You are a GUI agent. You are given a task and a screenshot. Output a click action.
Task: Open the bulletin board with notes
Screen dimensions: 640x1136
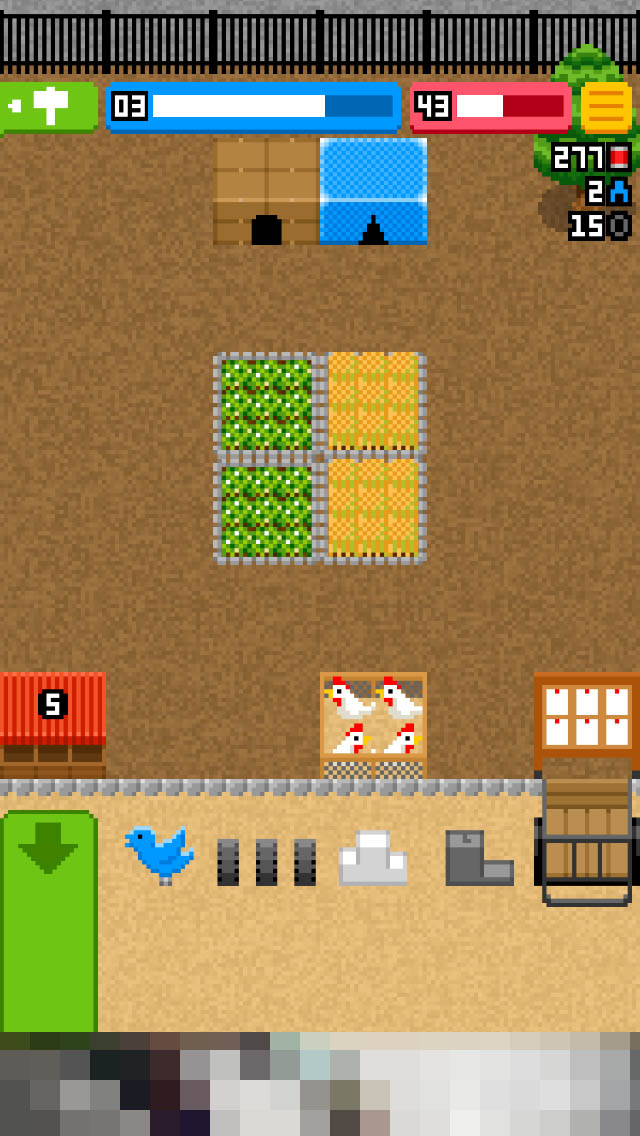click(x=587, y=716)
